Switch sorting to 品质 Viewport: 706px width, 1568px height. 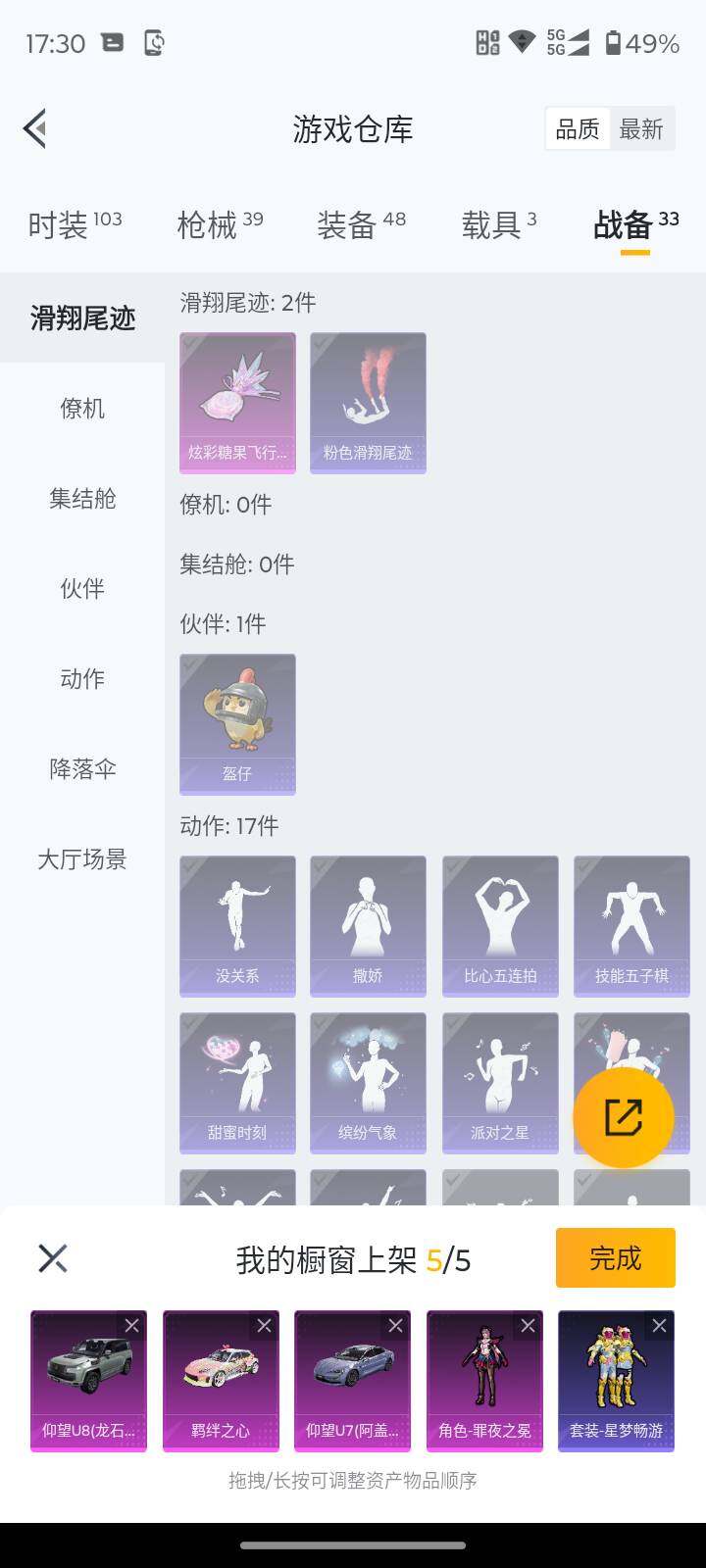click(578, 128)
